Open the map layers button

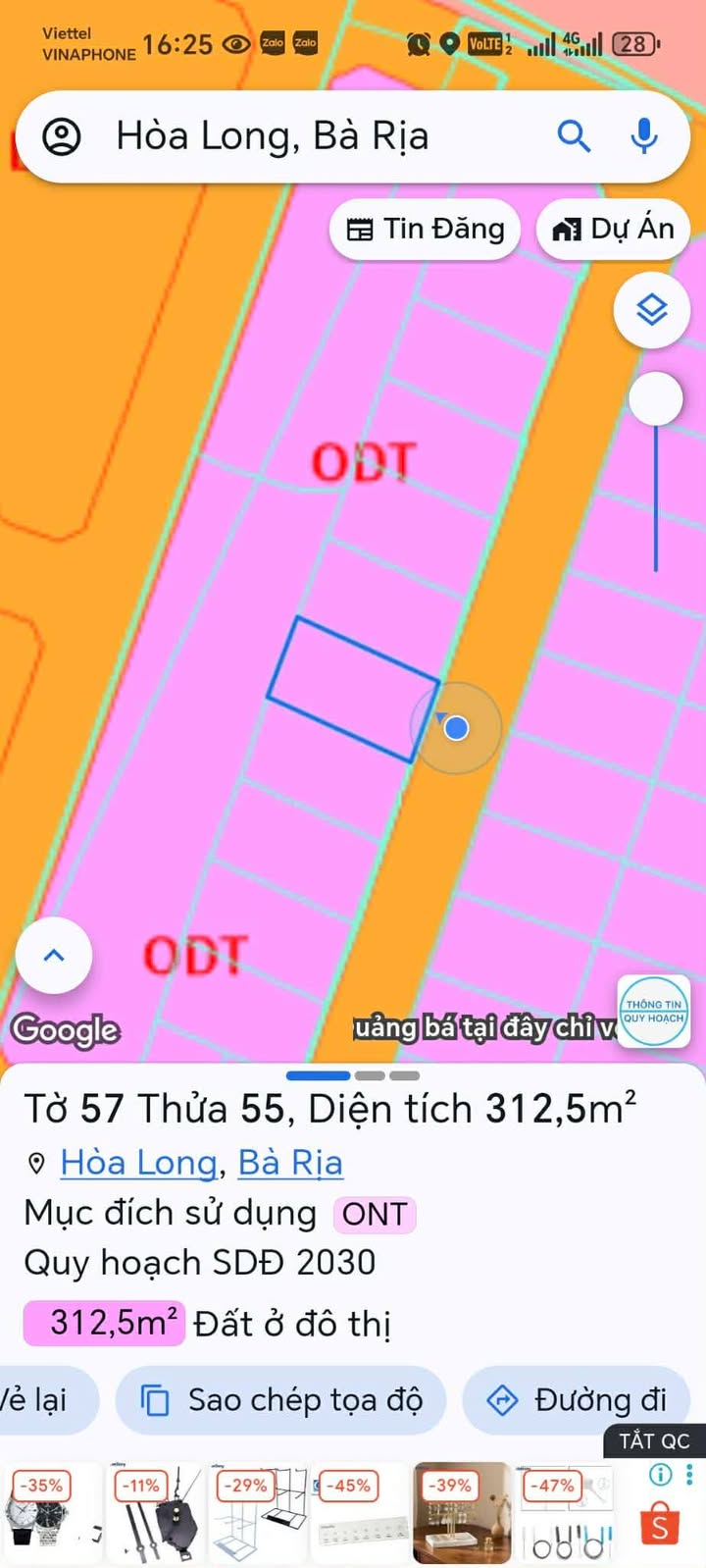pyautogui.click(x=652, y=310)
